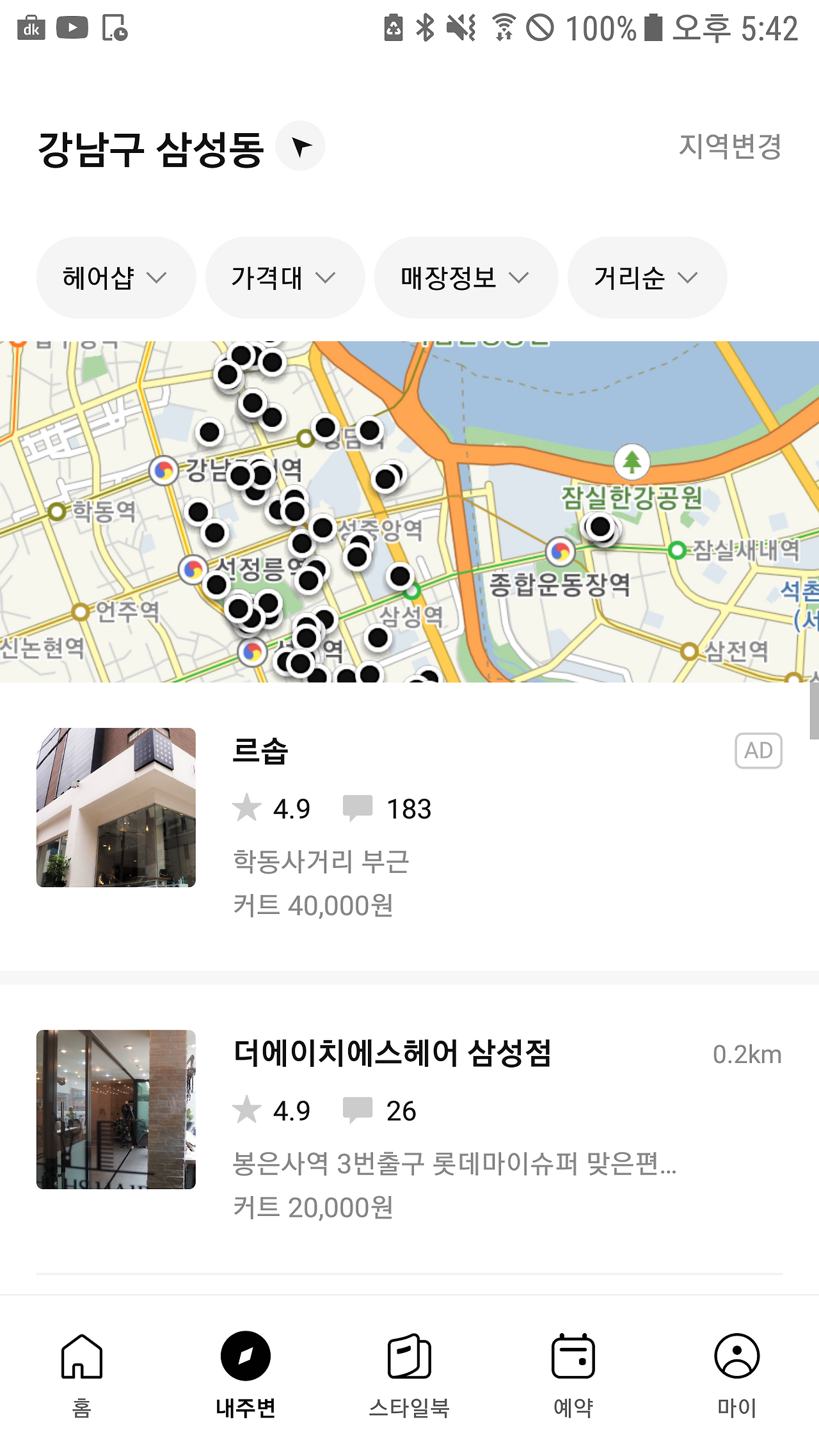
Task: Go to the 홈 tab
Action: click(x=82, y=1370)
